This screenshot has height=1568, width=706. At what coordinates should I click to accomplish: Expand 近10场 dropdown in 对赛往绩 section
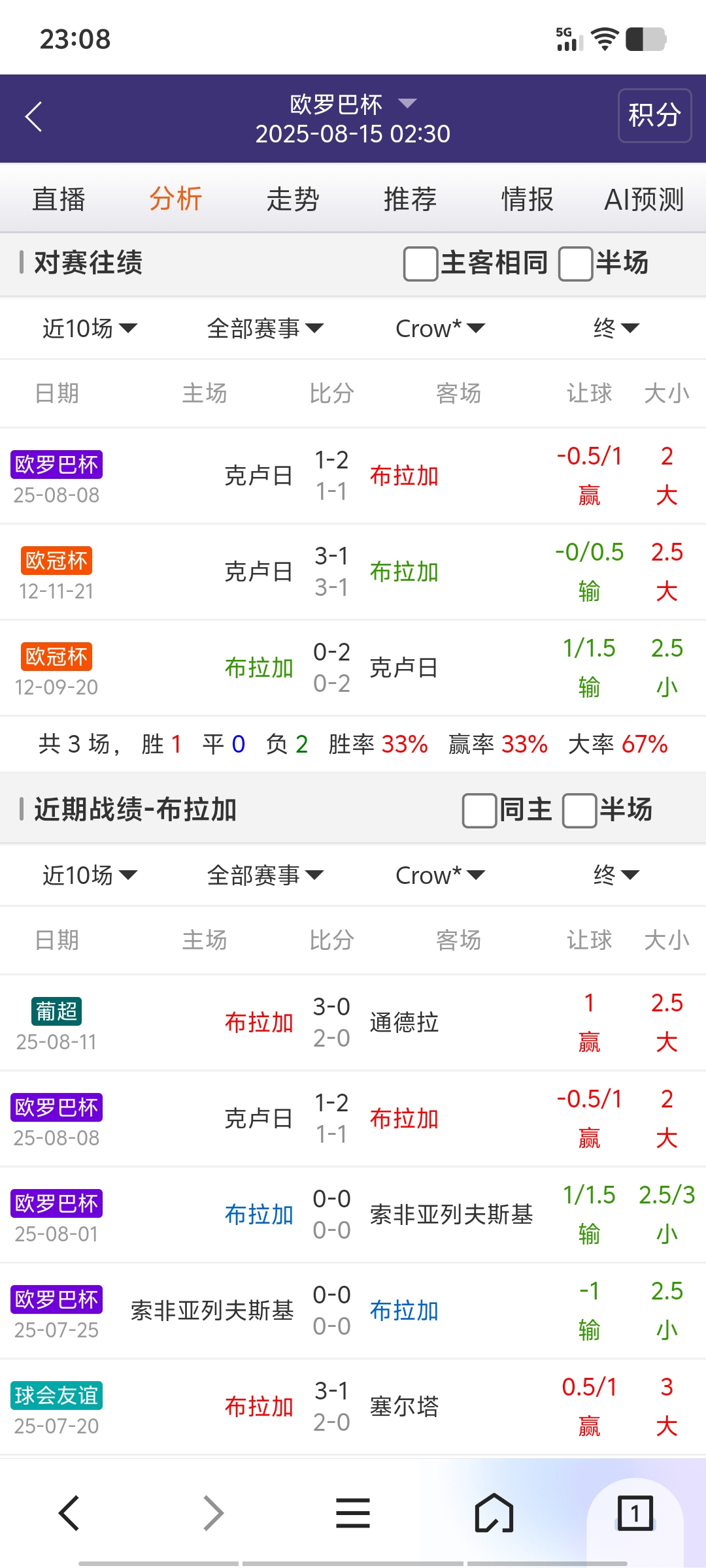coord(90,328)
